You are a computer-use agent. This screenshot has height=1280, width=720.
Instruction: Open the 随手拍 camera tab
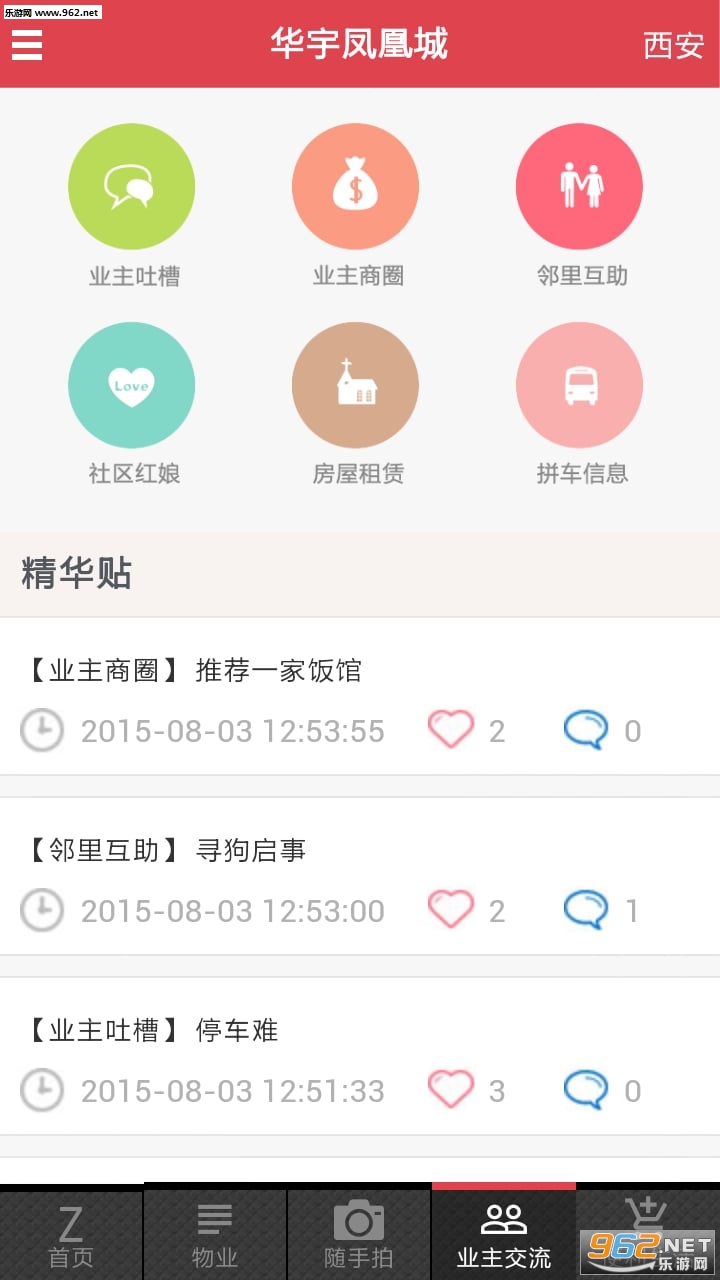[359, 1236]
